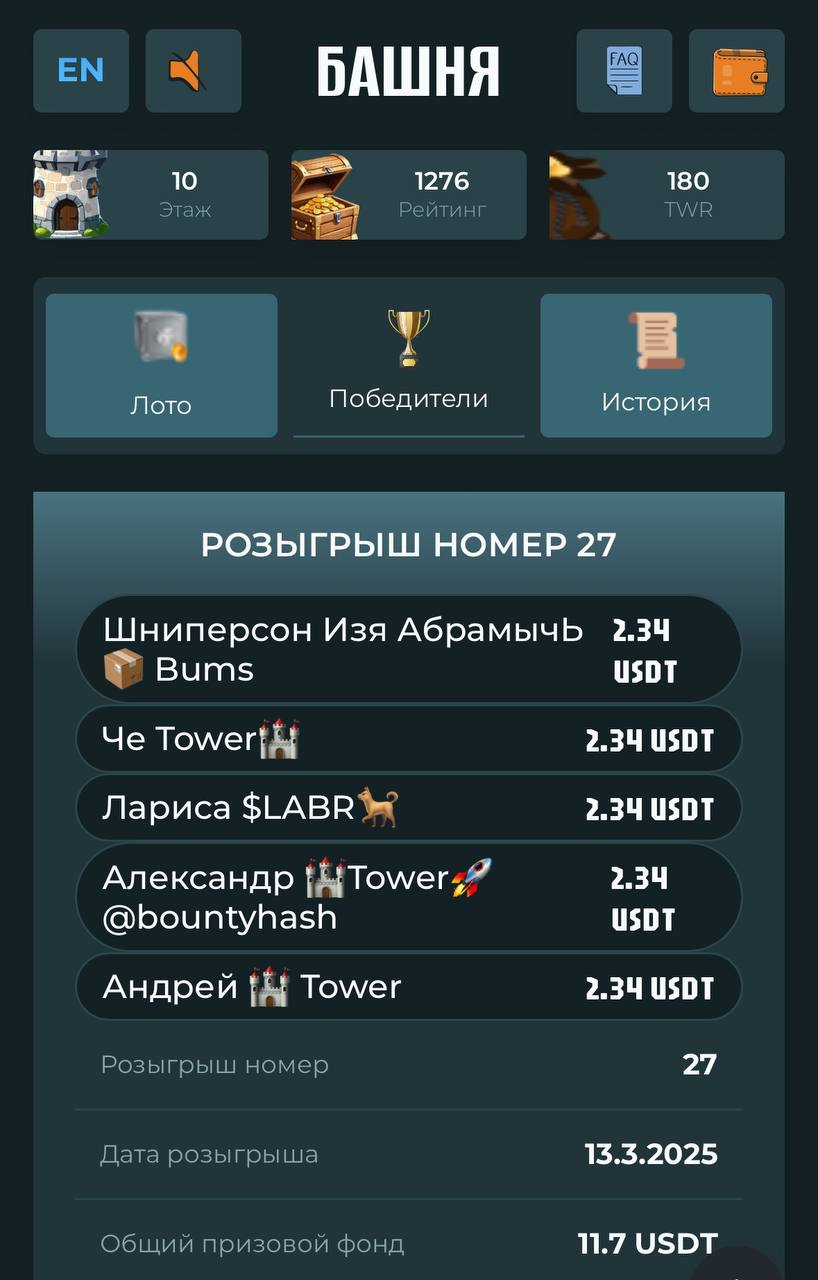
Task: Open the Рейтинг 1276 card
Action: click(x=408, y=194)
